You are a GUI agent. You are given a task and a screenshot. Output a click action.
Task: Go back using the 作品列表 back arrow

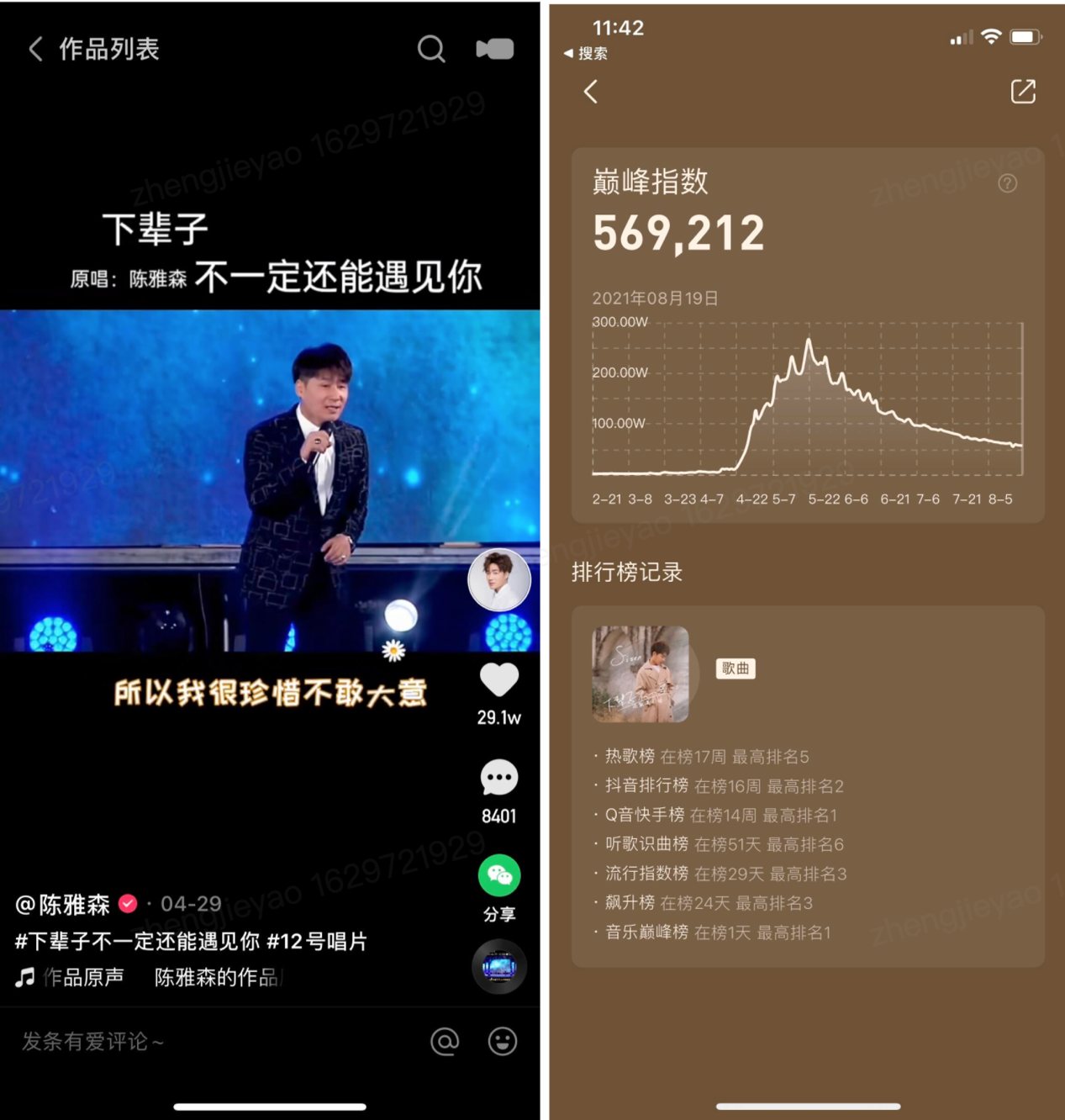coord(34,49)
